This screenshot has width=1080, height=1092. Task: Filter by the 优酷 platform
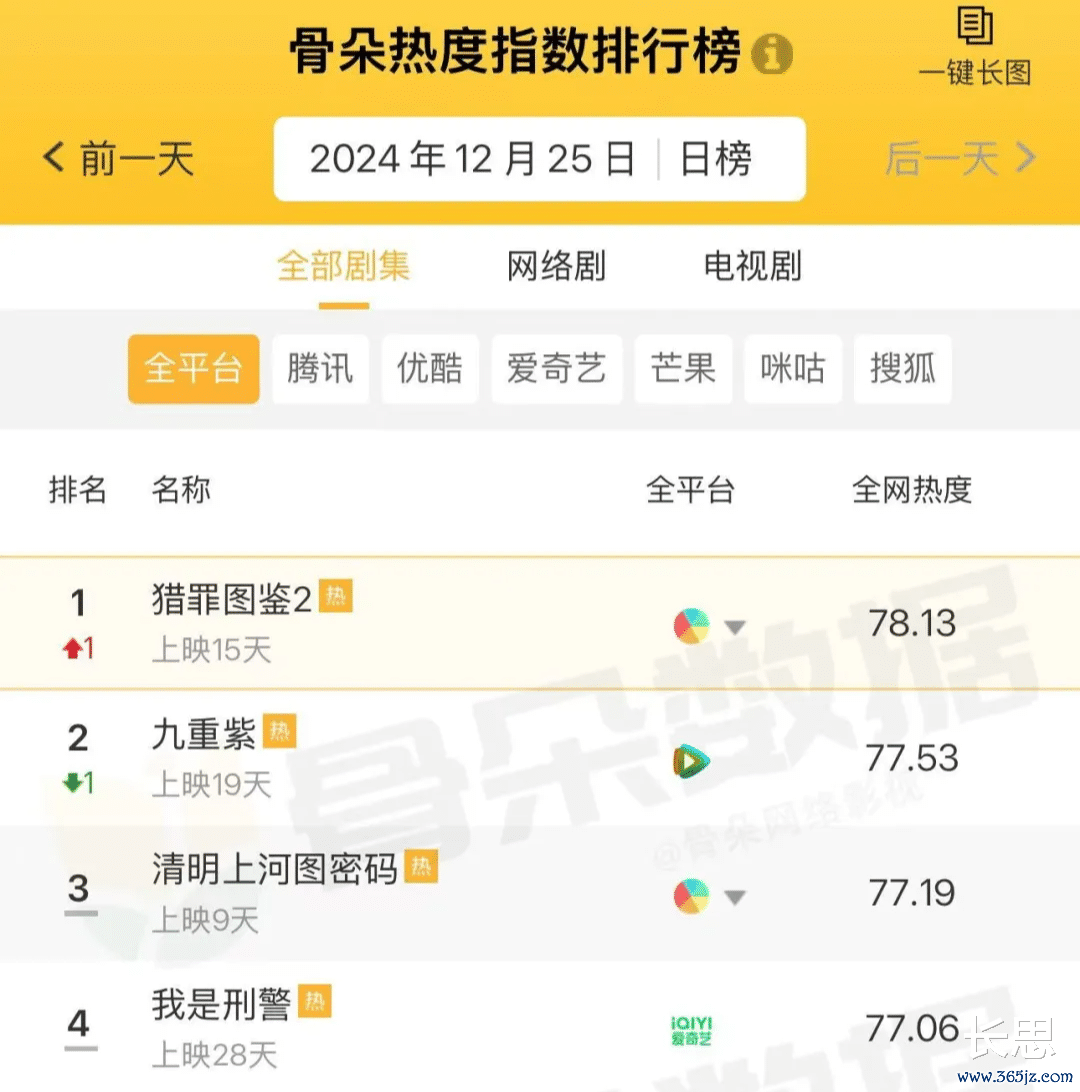430,369
